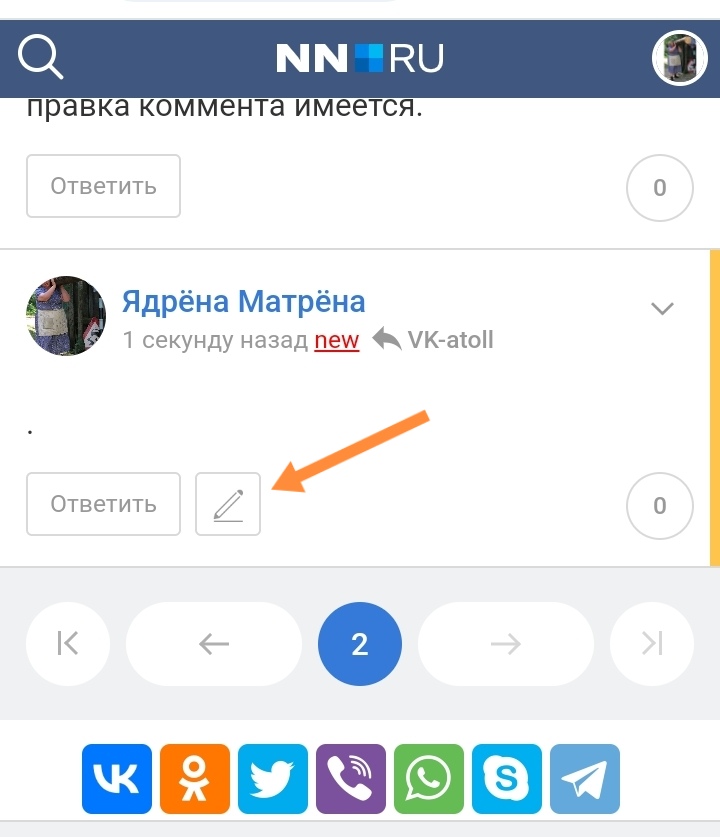
Task: Edit the comment with pencil icon
Action: (x=228, y=504)
